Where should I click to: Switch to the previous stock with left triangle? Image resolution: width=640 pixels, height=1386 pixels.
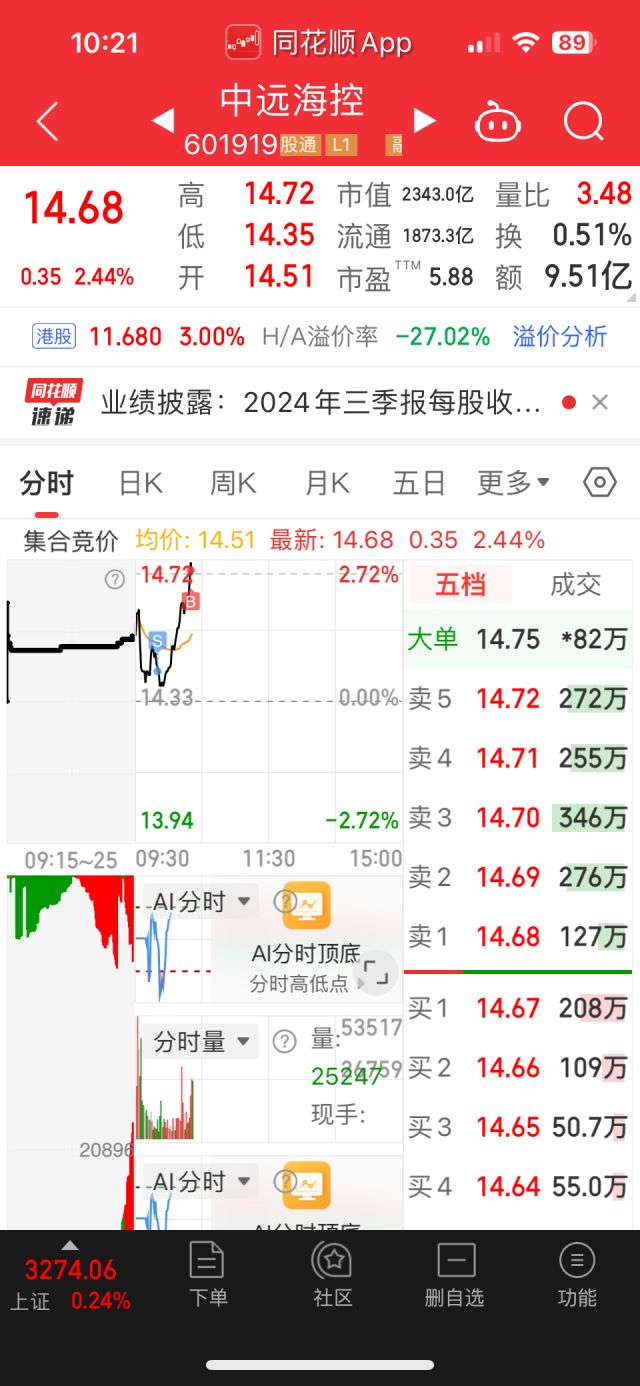(x=162, y=121)
